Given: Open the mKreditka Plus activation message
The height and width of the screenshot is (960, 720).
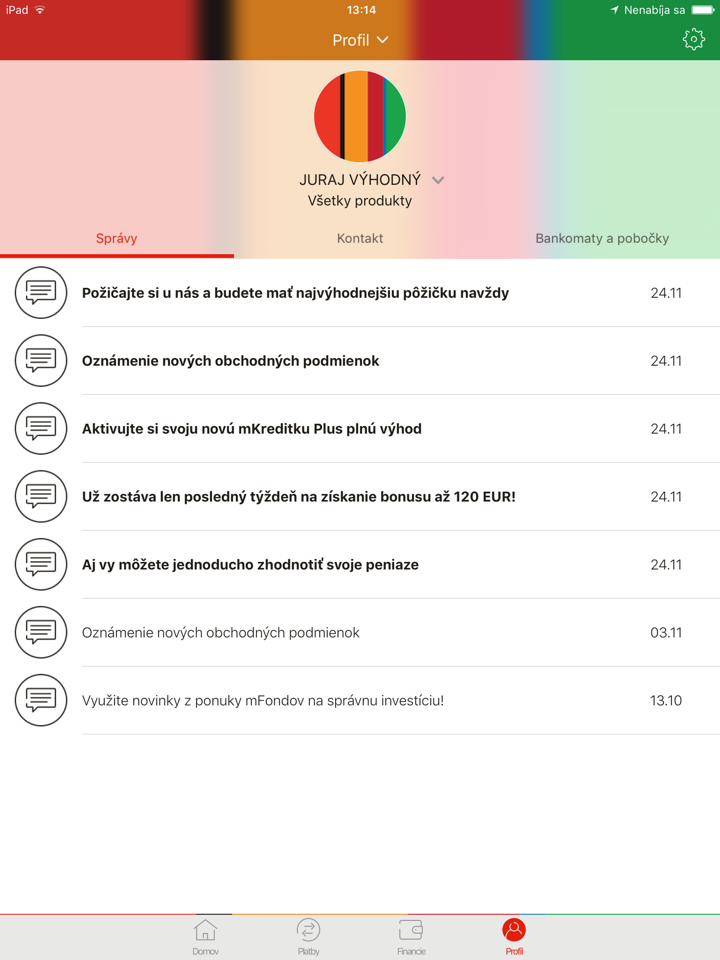Looking at the screenshot, I should 252,429.
